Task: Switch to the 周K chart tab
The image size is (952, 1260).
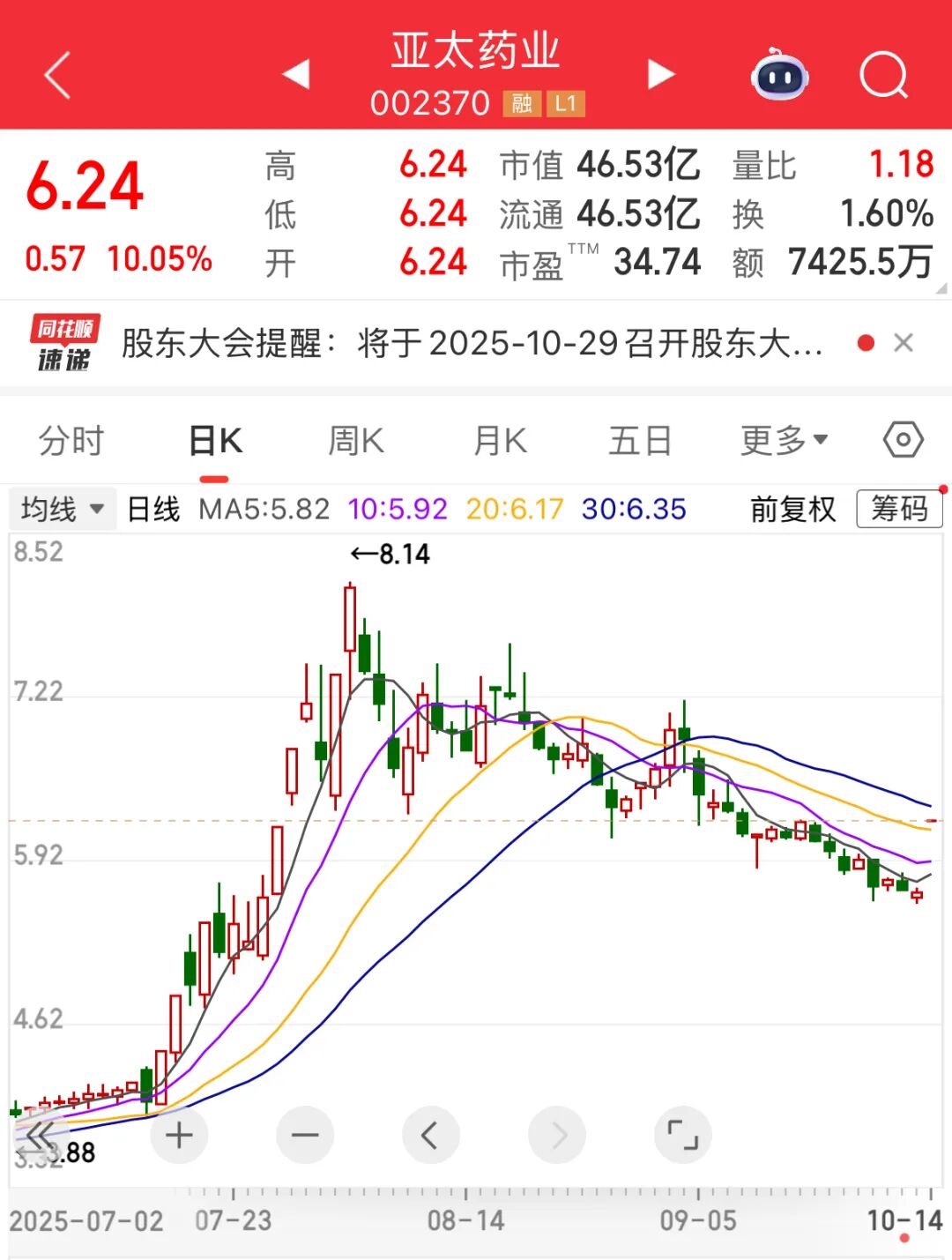Action: click(x=356, y=441)
